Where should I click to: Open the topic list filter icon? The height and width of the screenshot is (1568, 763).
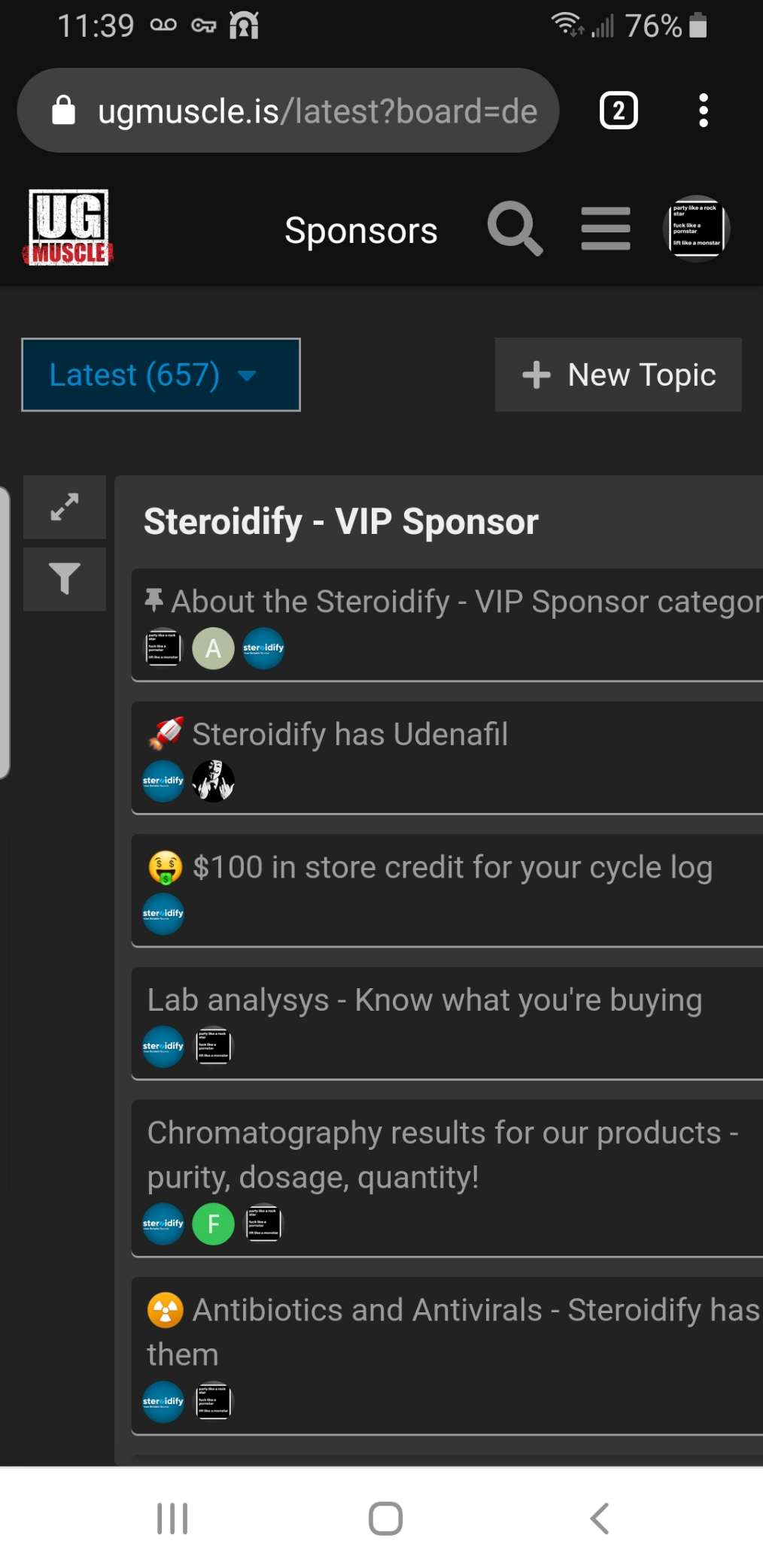[x=65, y=578]
